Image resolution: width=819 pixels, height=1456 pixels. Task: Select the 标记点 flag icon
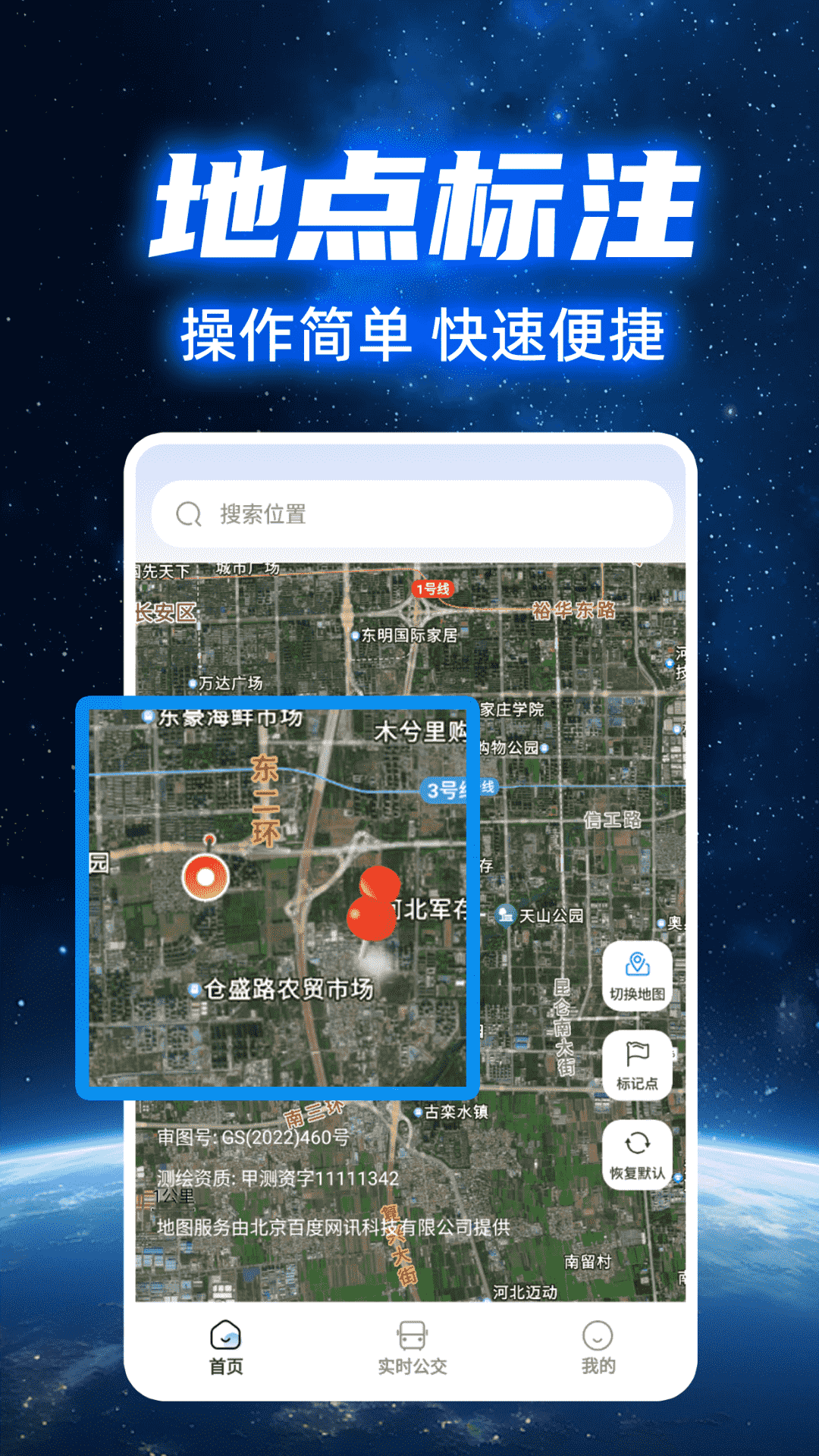635,1053
